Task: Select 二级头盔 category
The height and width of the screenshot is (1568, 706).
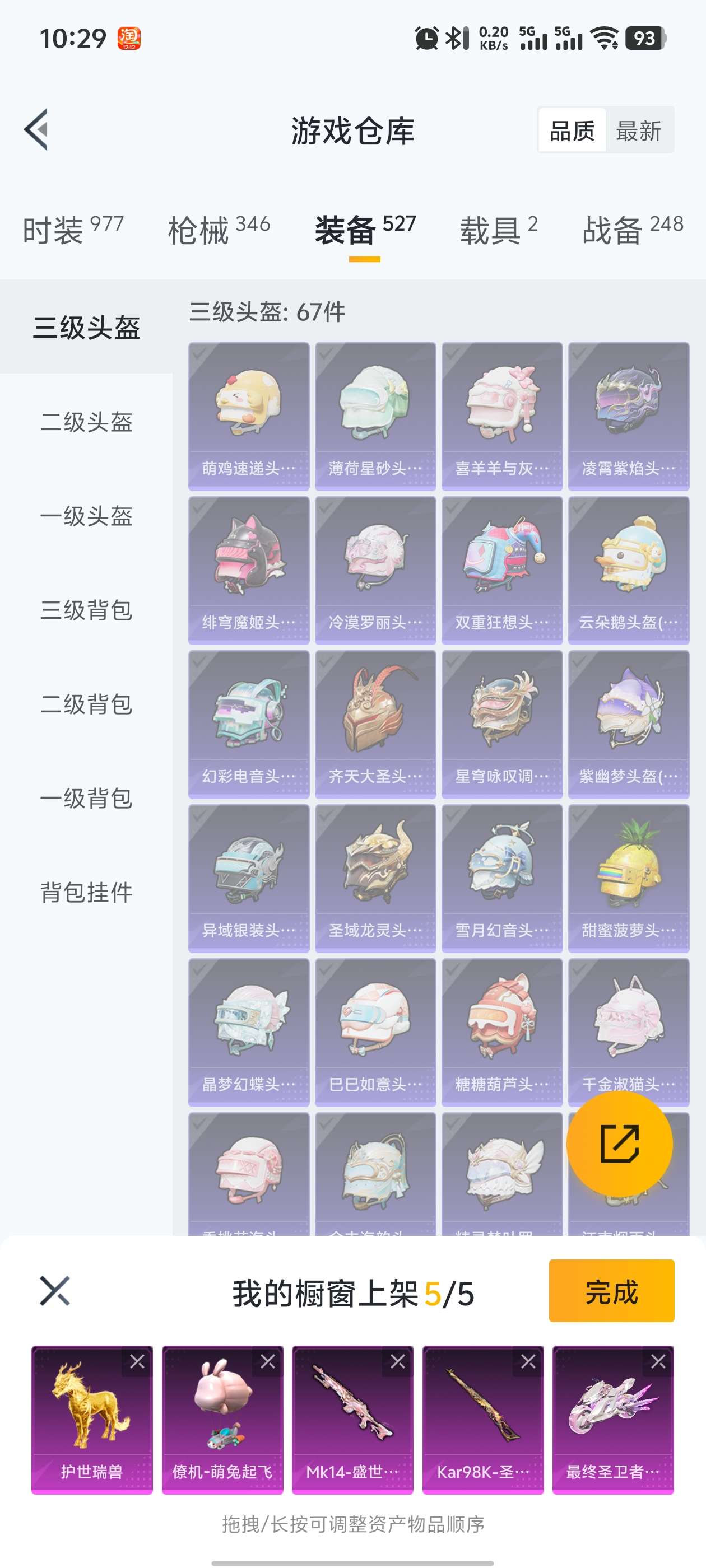Action: click(x=86, y=422)
